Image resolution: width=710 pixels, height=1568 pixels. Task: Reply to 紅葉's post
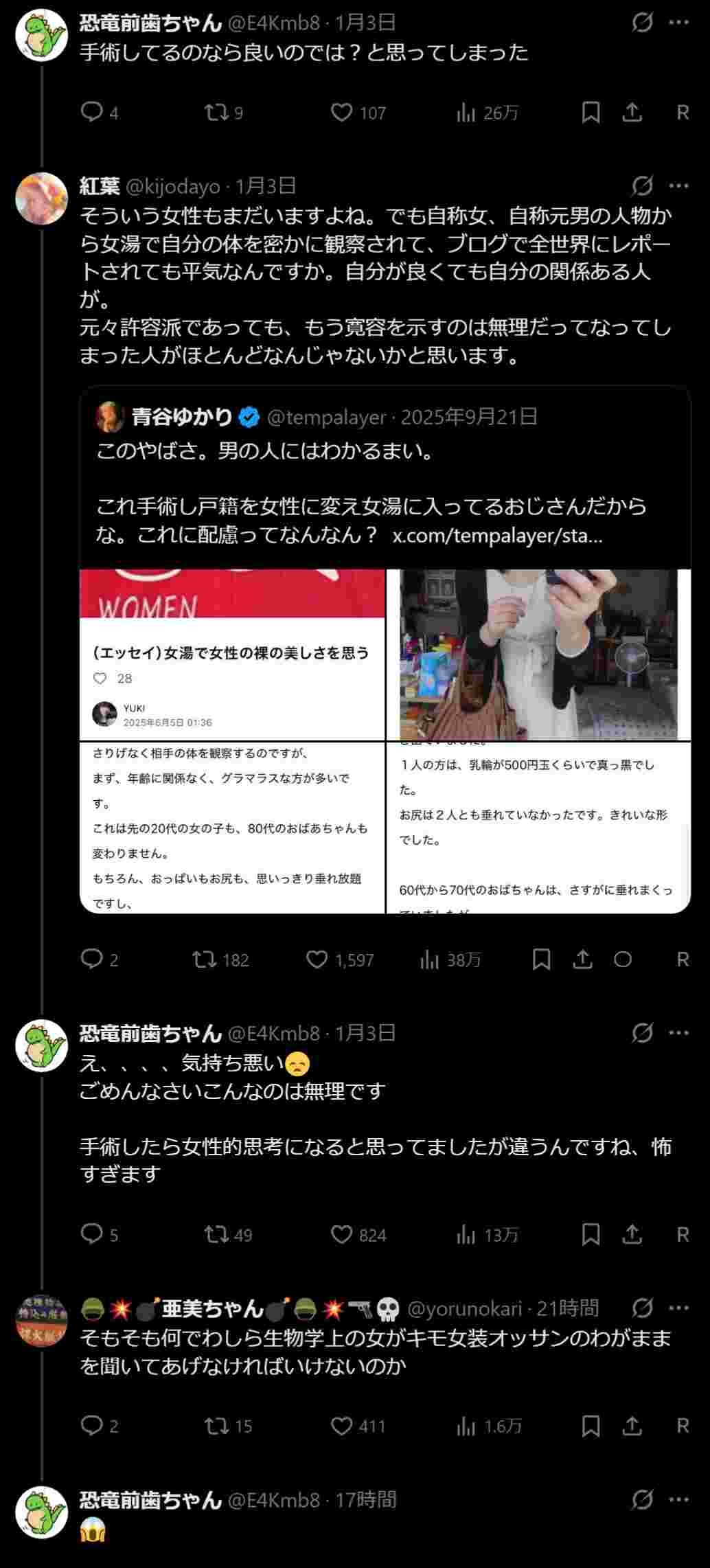[91, 959]
